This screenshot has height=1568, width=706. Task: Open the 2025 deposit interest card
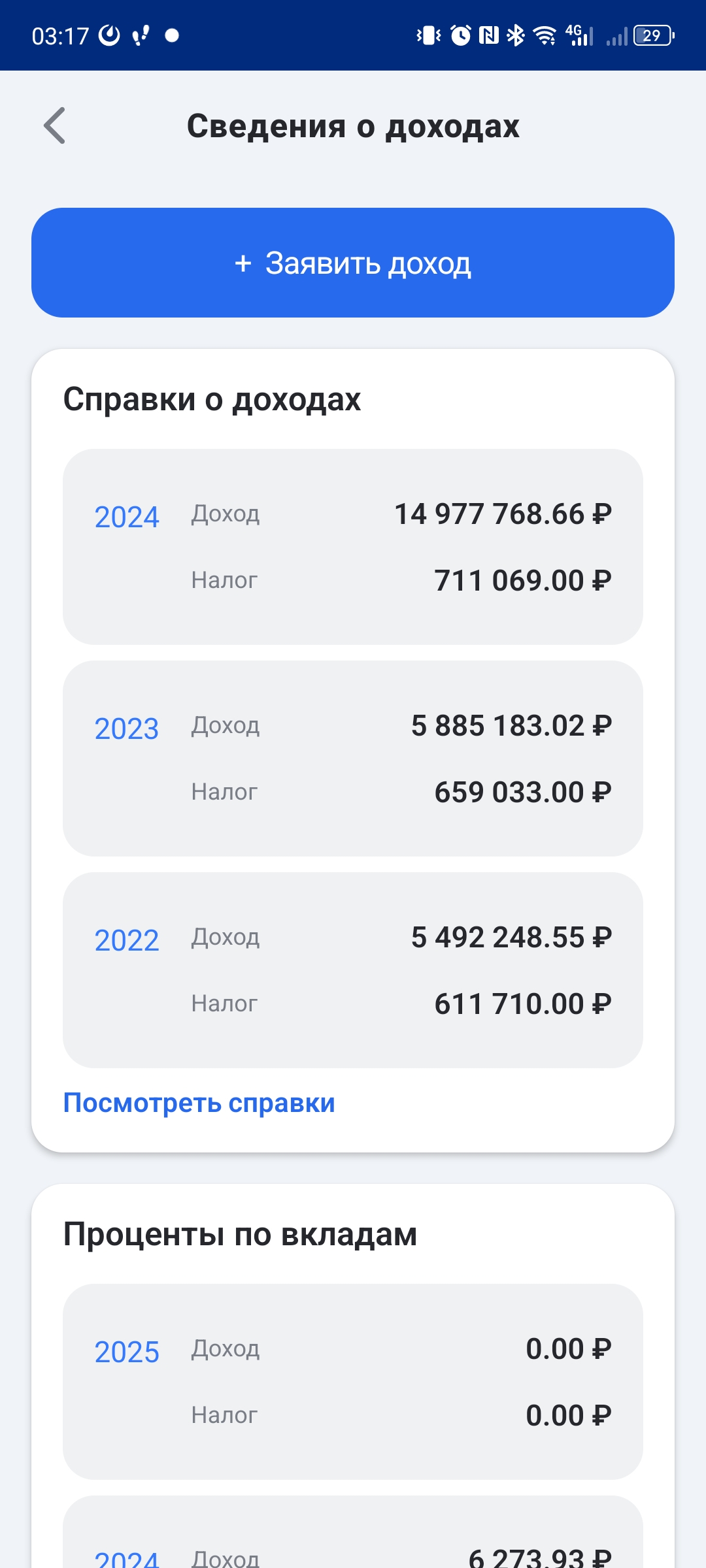[x=353, y=1382]
